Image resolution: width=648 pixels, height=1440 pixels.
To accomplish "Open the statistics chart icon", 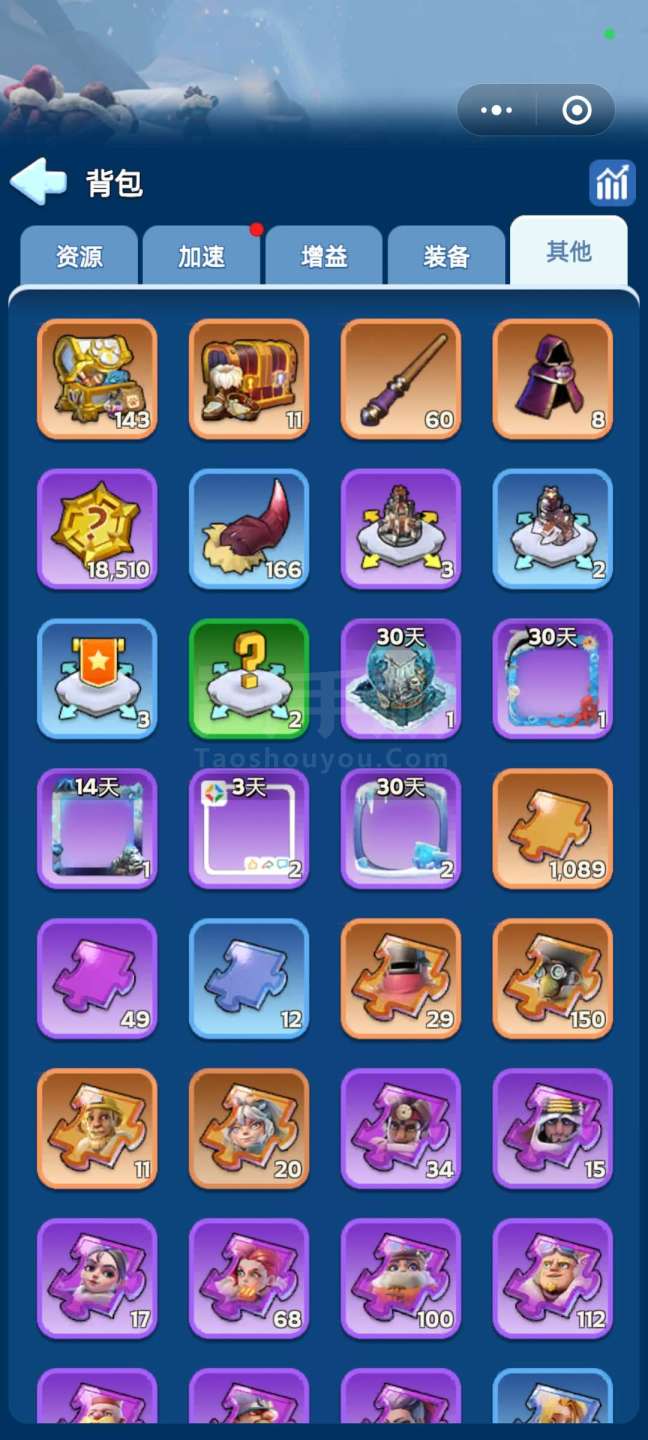I will point(611,183).
